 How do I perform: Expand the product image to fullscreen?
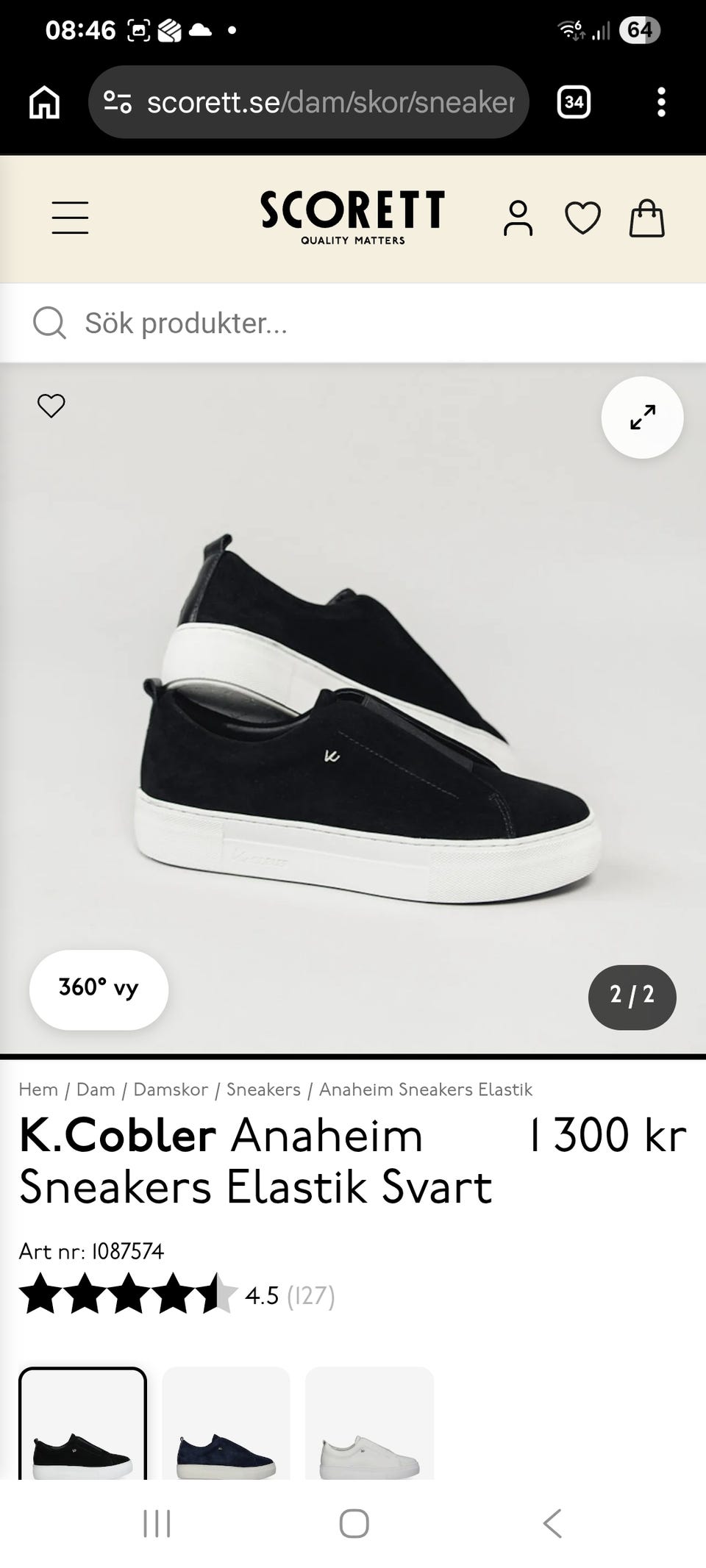point(642,418)
